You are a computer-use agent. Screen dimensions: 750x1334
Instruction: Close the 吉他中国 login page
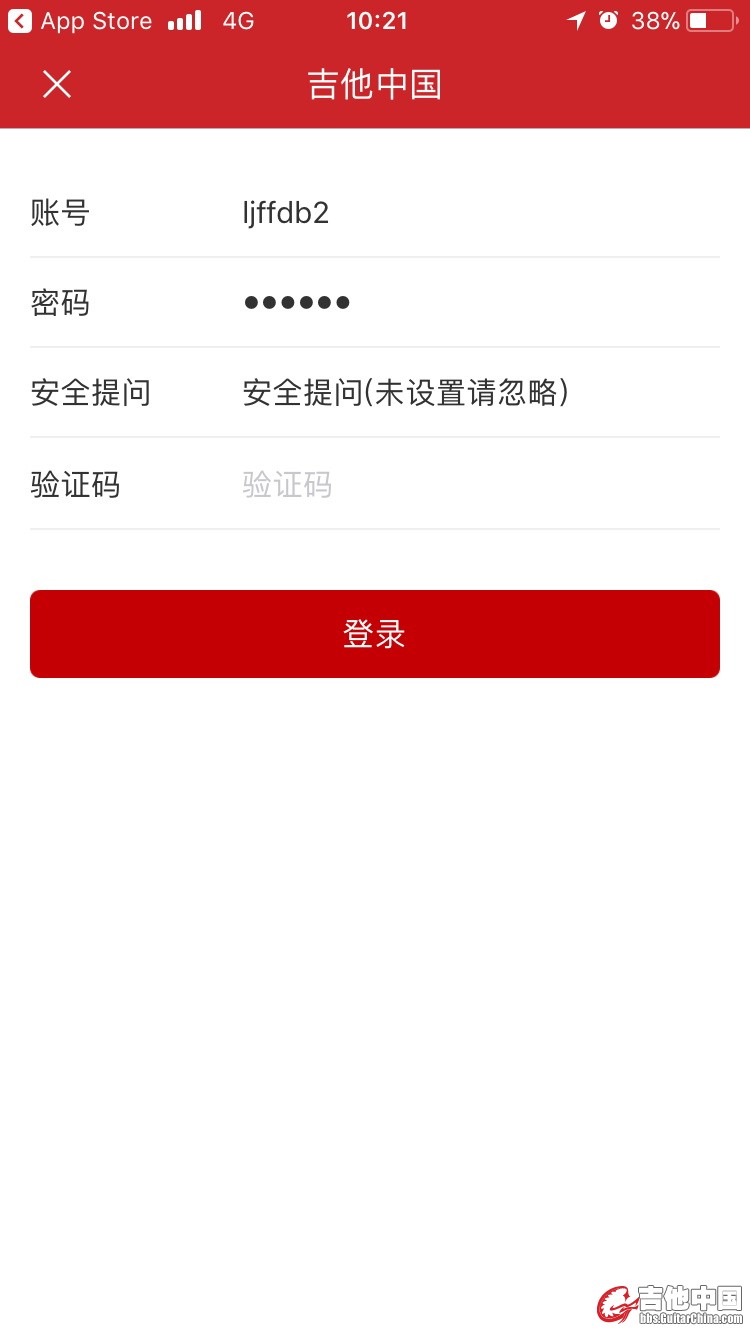(x=57, y=84)
